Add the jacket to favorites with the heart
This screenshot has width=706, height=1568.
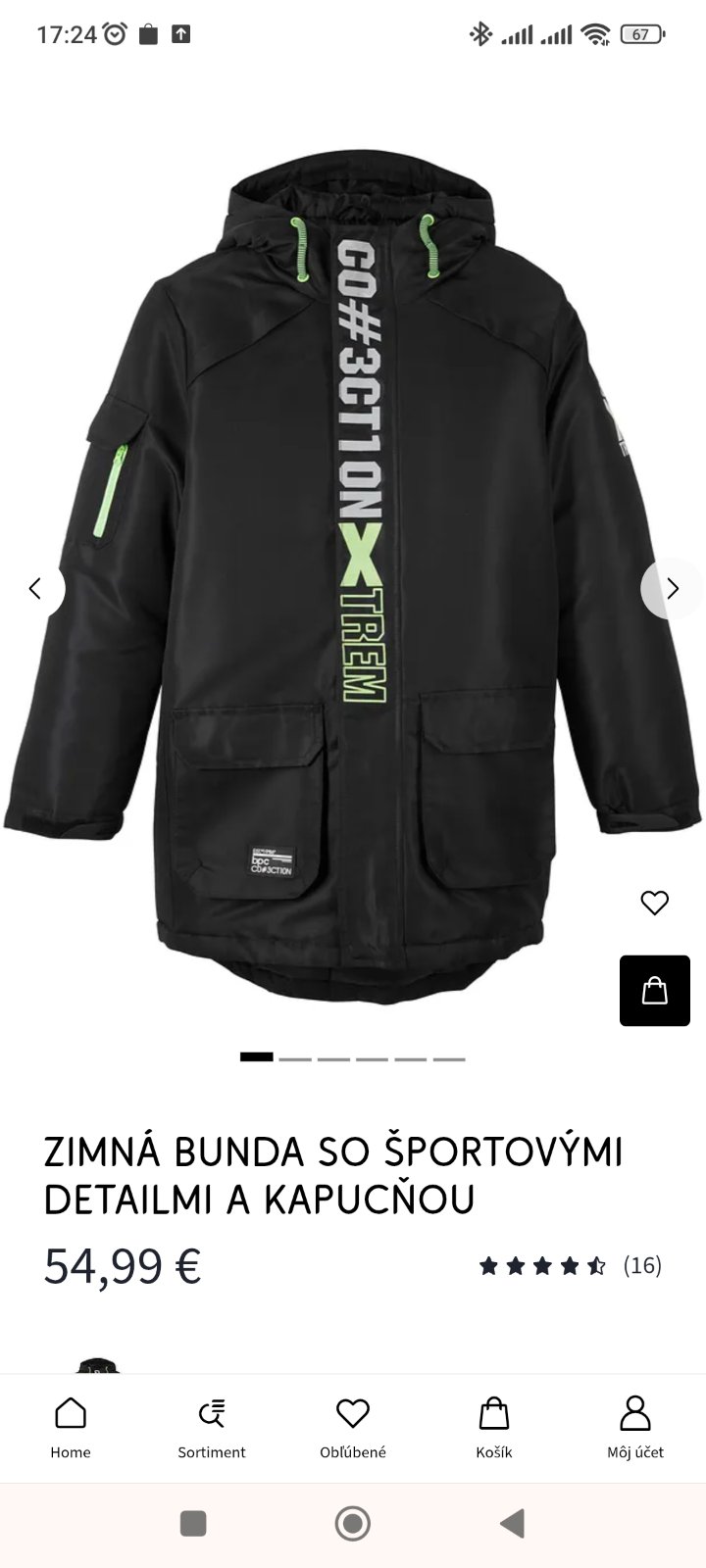click(x=654, y=903)
